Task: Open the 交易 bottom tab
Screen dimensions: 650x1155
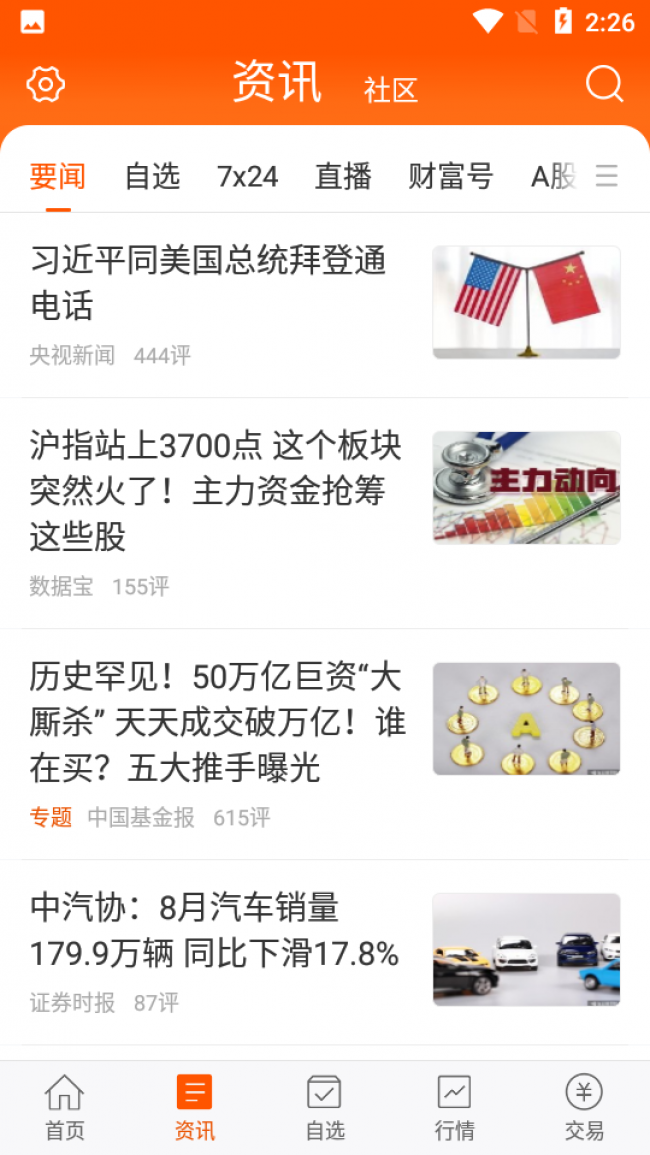Action: tap(584, 1107)
